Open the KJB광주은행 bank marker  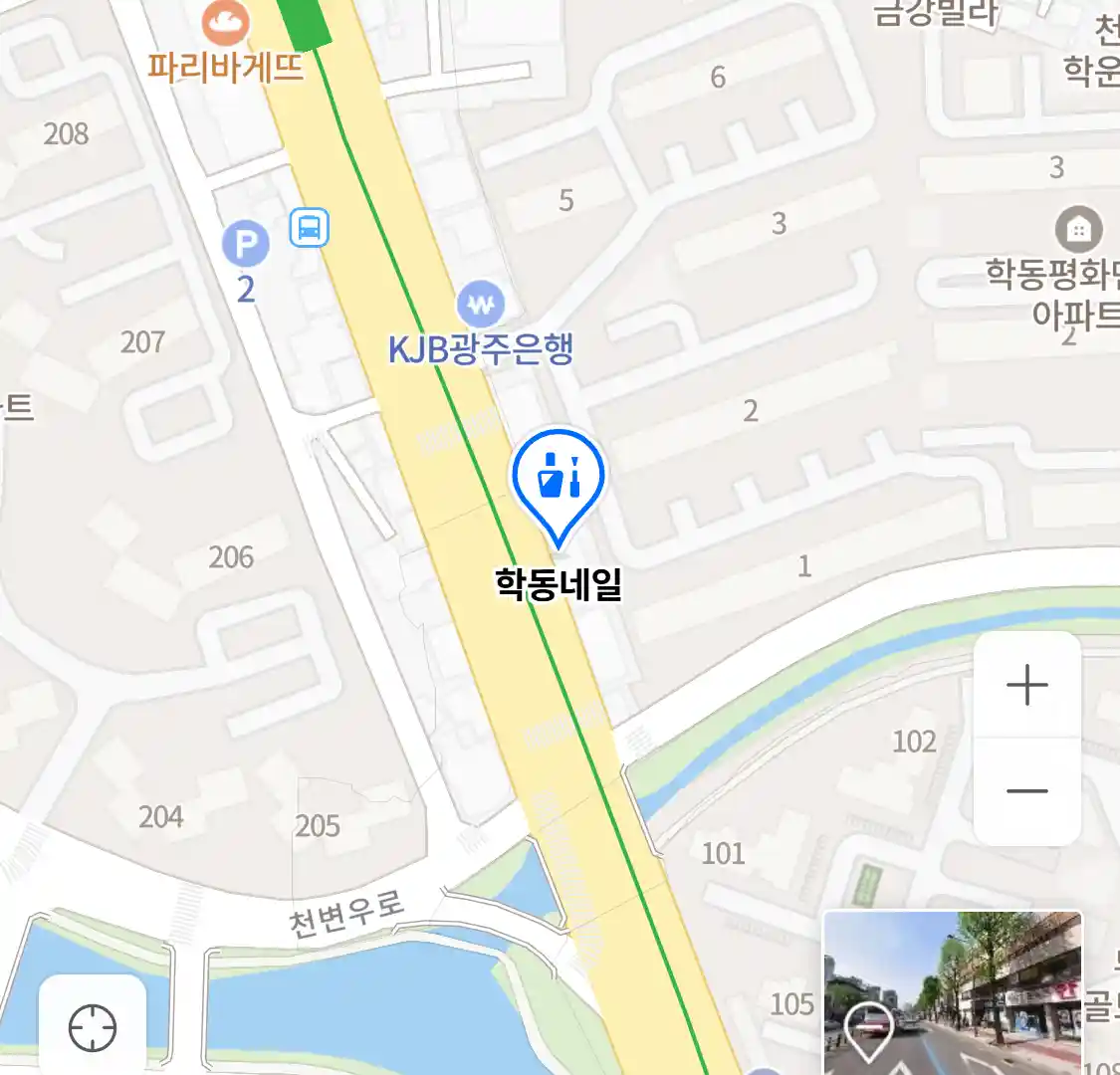pos(481,305)
